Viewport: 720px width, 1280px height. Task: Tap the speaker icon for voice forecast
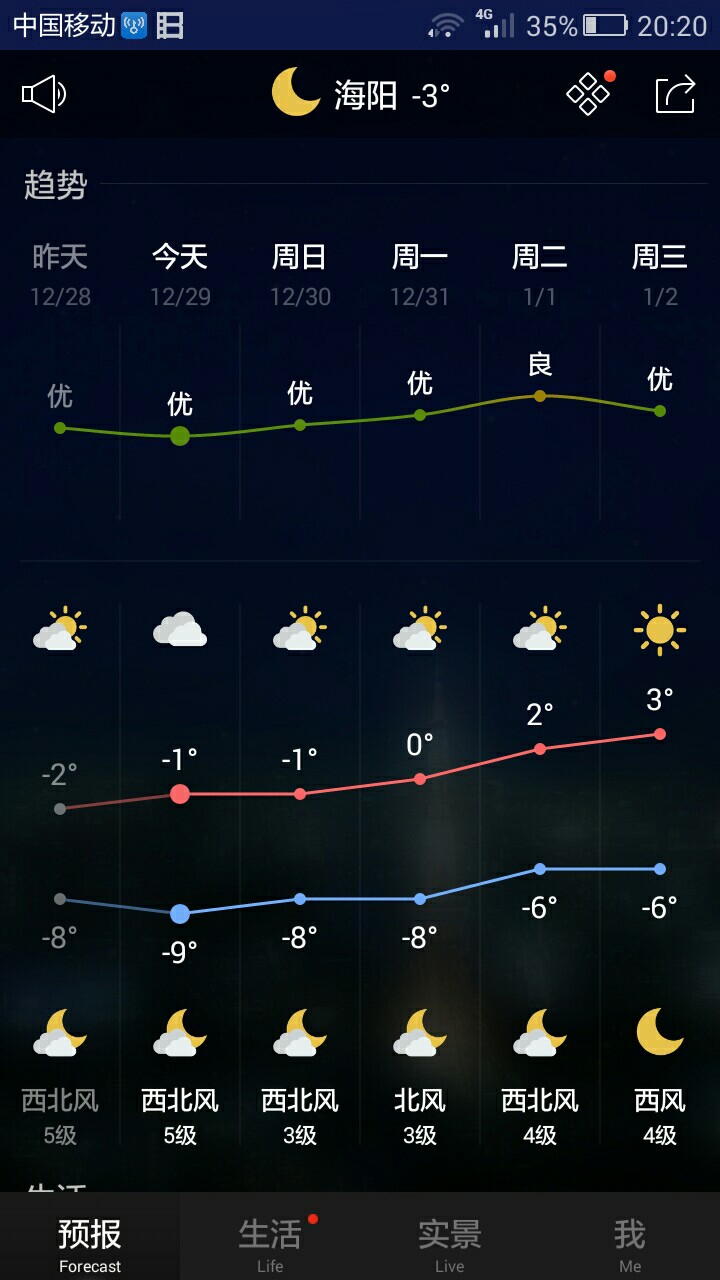pos(44,95)
